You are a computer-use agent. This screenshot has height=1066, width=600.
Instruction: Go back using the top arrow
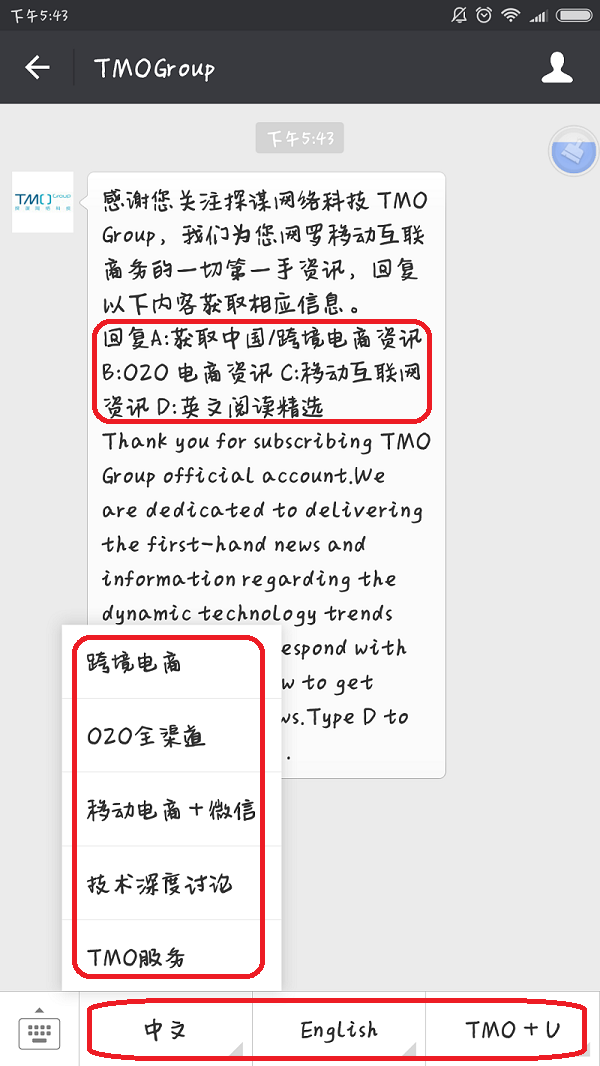click(37, 68)
